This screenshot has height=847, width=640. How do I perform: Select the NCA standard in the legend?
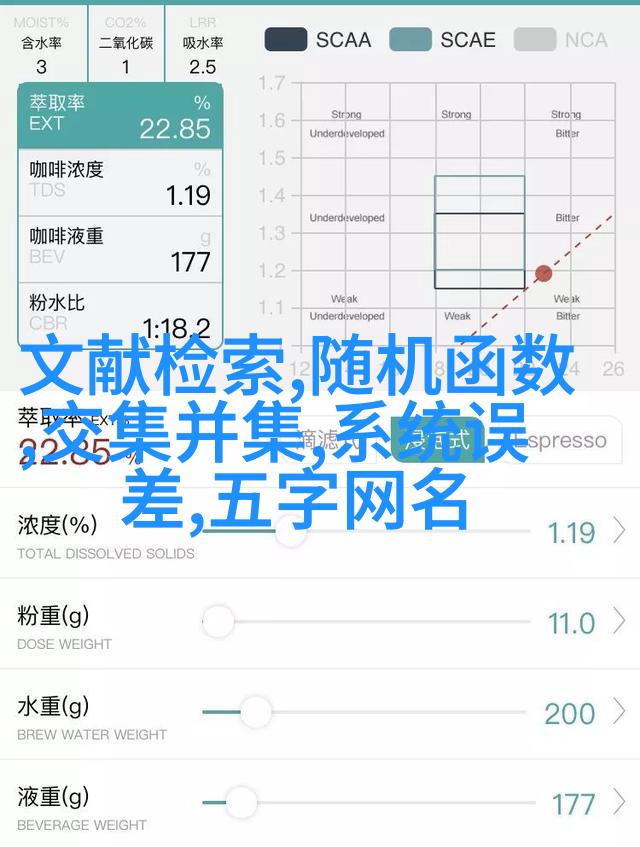[561, 40]
